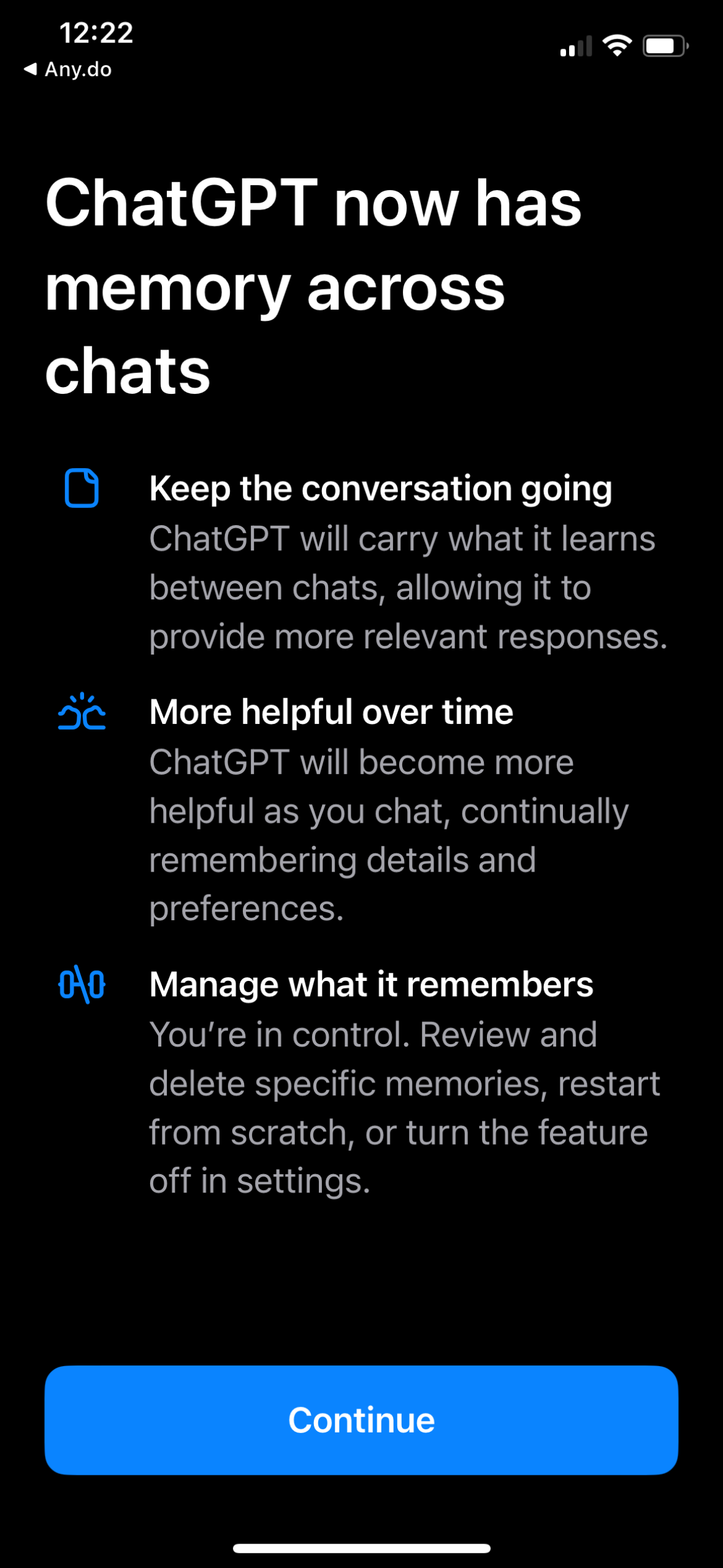This screenshot has width=723, height=1568.
Task: Click the page icon beside Keep the conversation going
Action: (x=83, y=488)
